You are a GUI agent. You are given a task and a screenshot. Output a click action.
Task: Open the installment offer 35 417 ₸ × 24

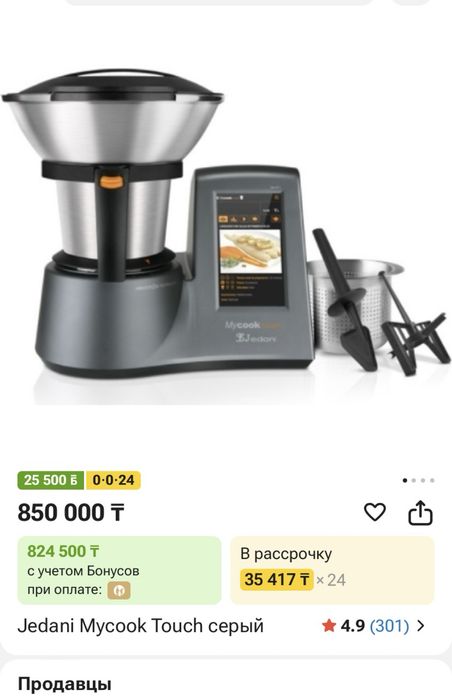click(x=332, y=570)
